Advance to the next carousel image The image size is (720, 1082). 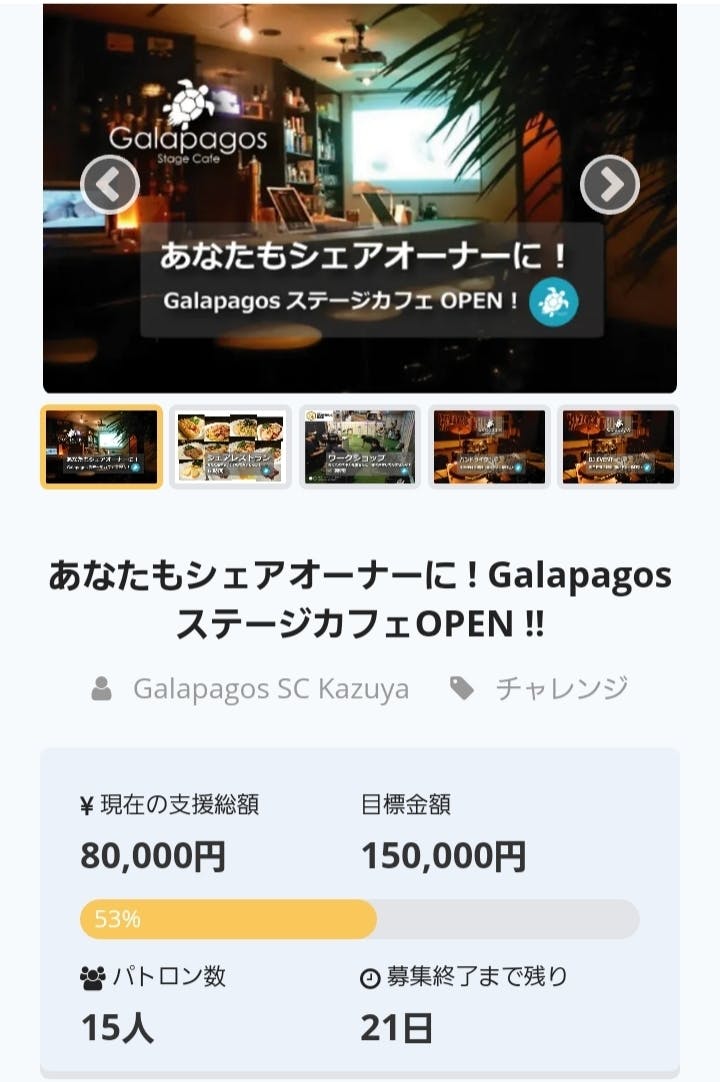[609, 184]
